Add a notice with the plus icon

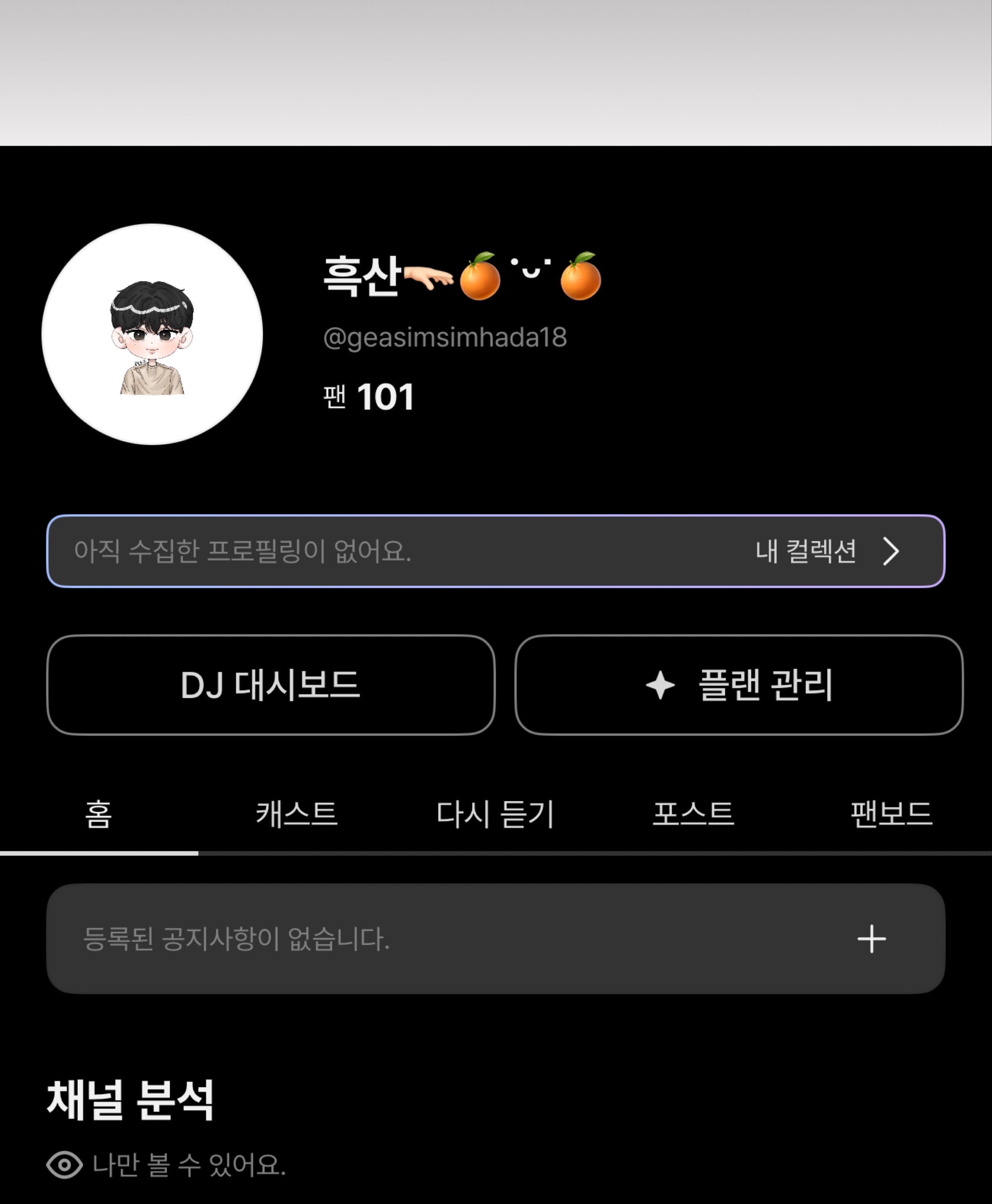[871, 939]
